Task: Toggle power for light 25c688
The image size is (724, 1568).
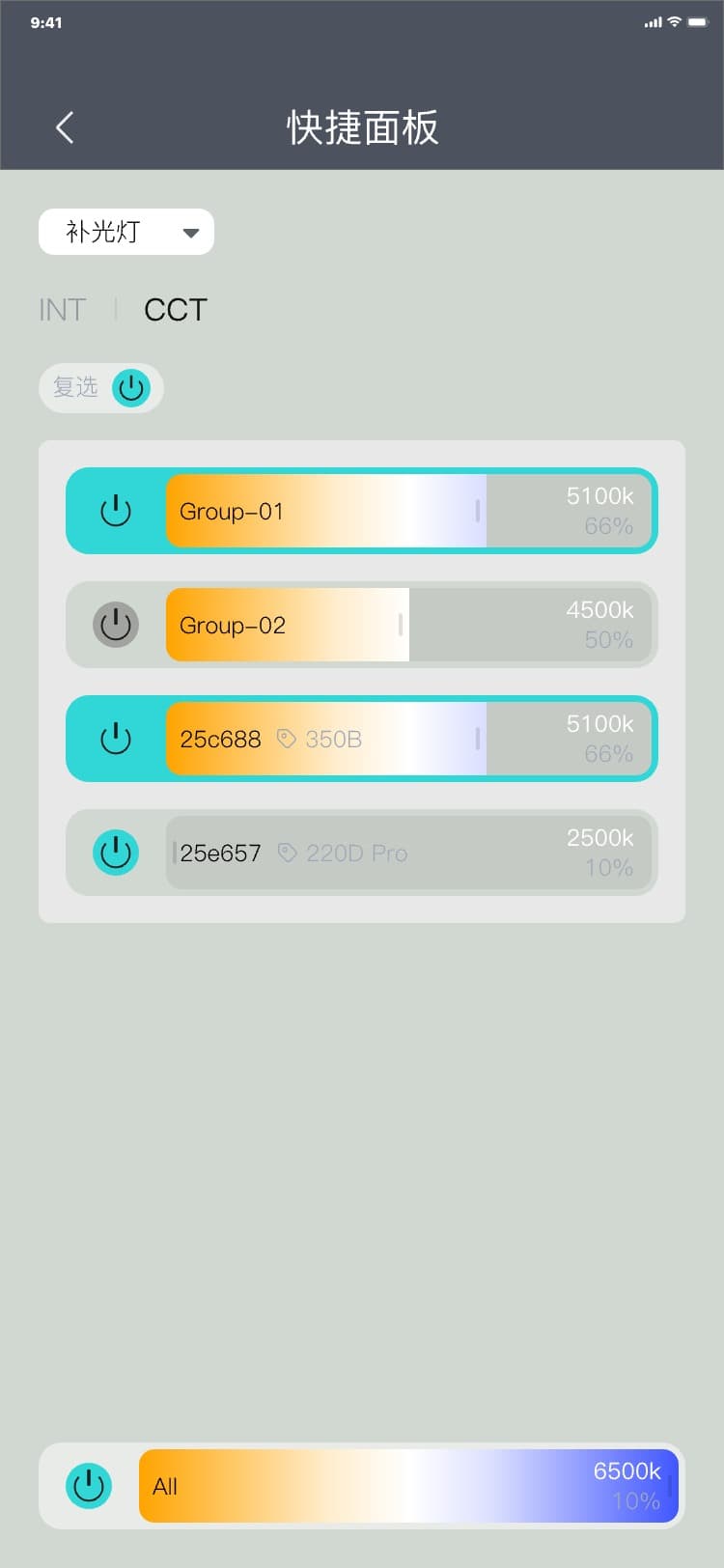Action: coord(116,739)
